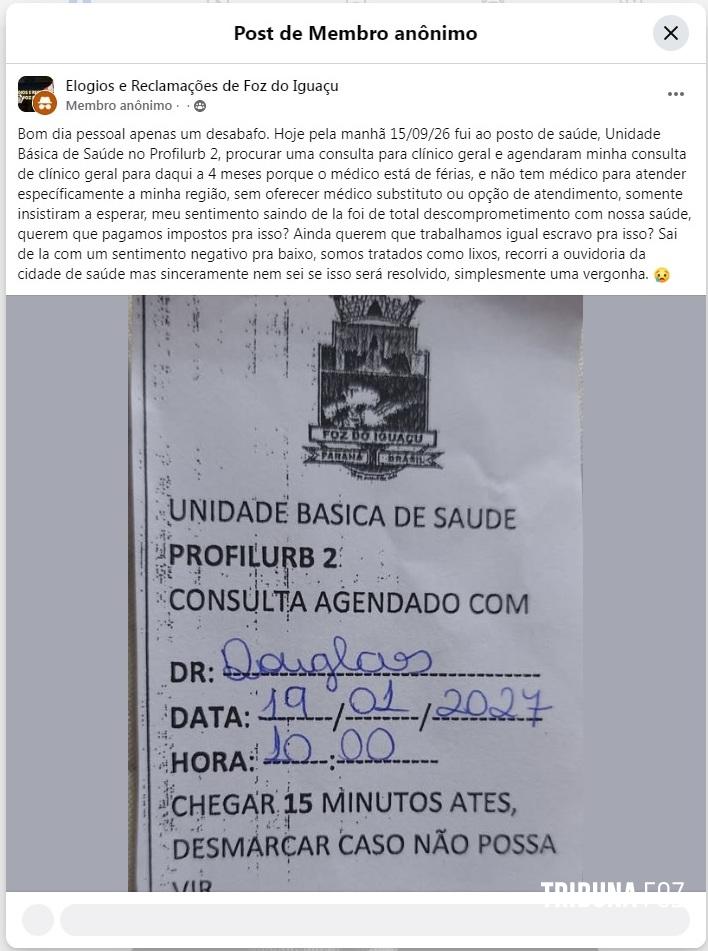Open the Elogios e Reclamações de Foz do Iguaçu group

point(202,86)
